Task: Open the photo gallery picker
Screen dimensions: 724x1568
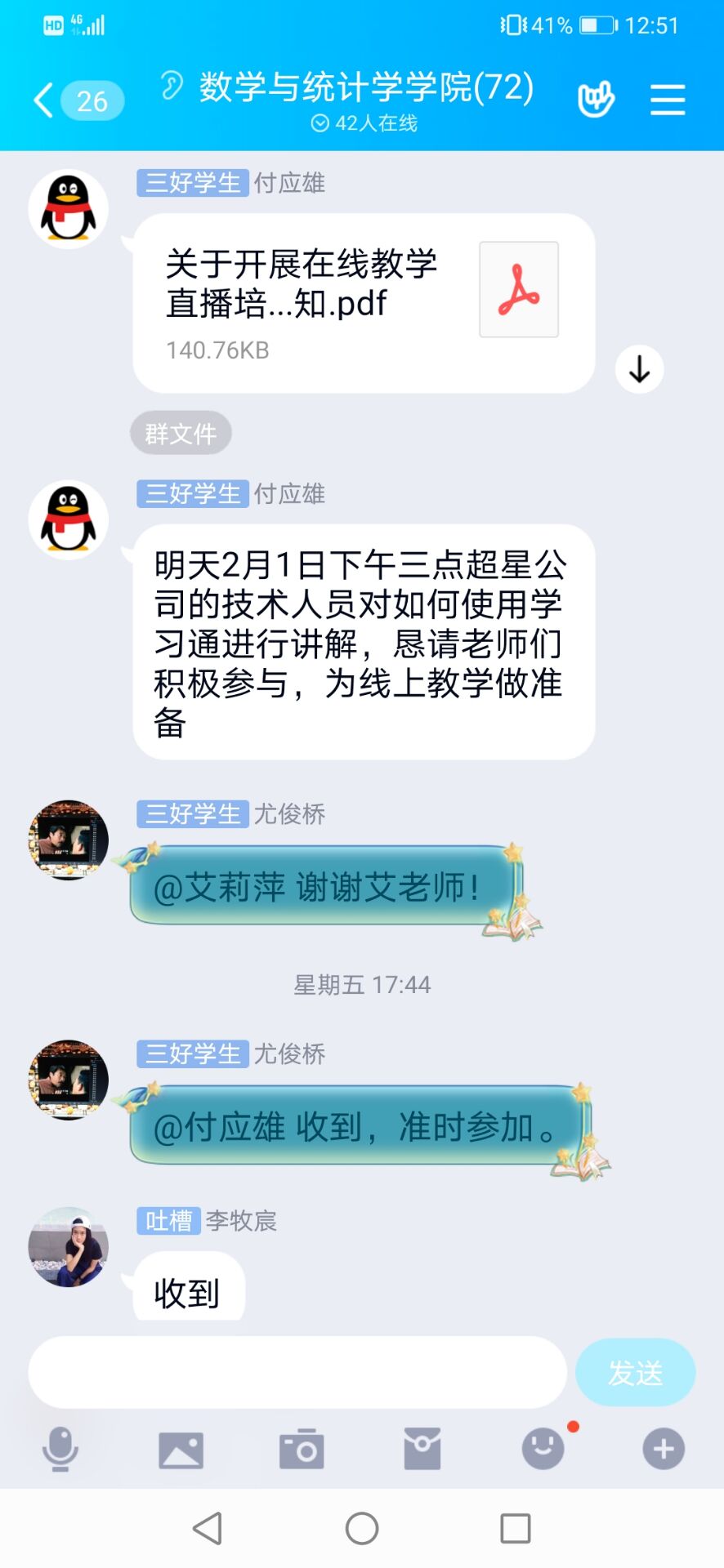Action: coord(181,1450)
